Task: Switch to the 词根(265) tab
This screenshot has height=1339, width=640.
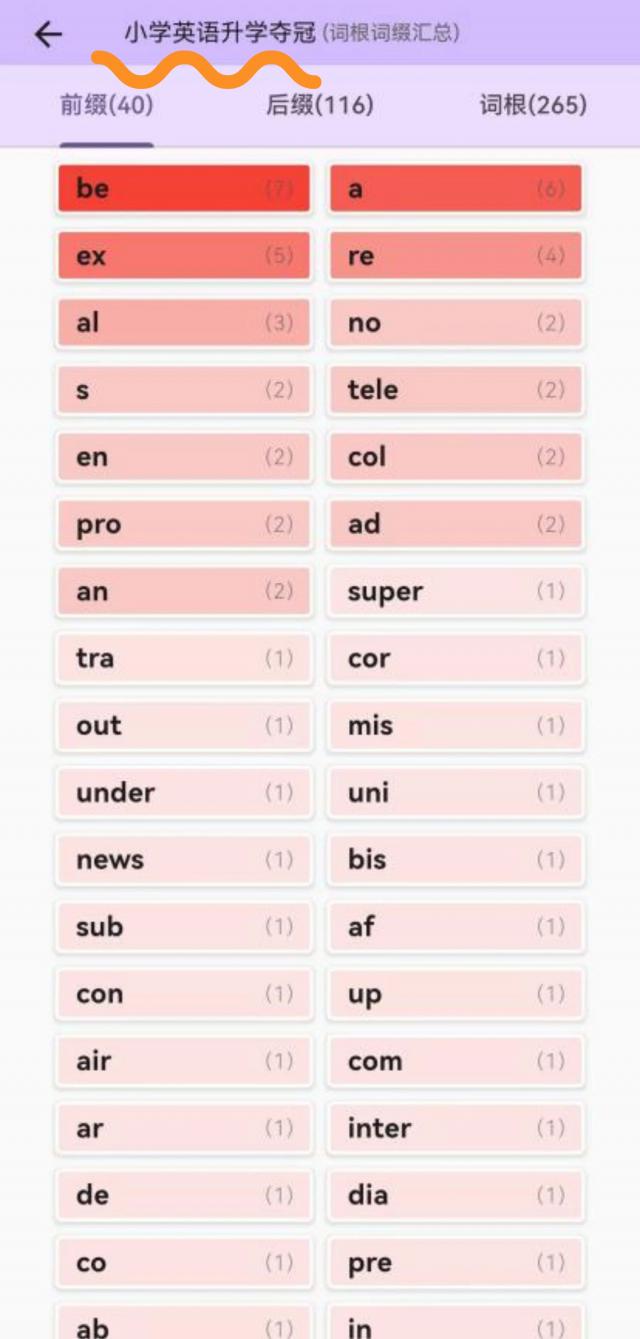Action: coord(533,105)
